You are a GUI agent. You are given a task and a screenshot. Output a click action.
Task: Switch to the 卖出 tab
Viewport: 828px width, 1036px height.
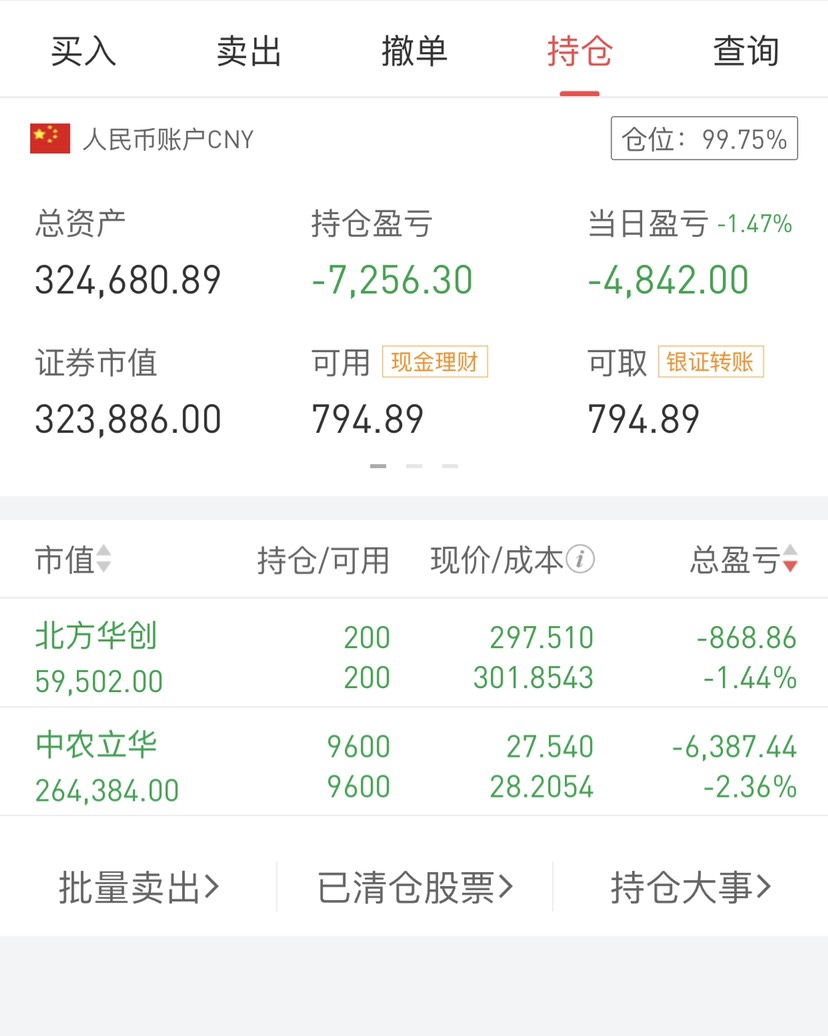coord(249,50)
